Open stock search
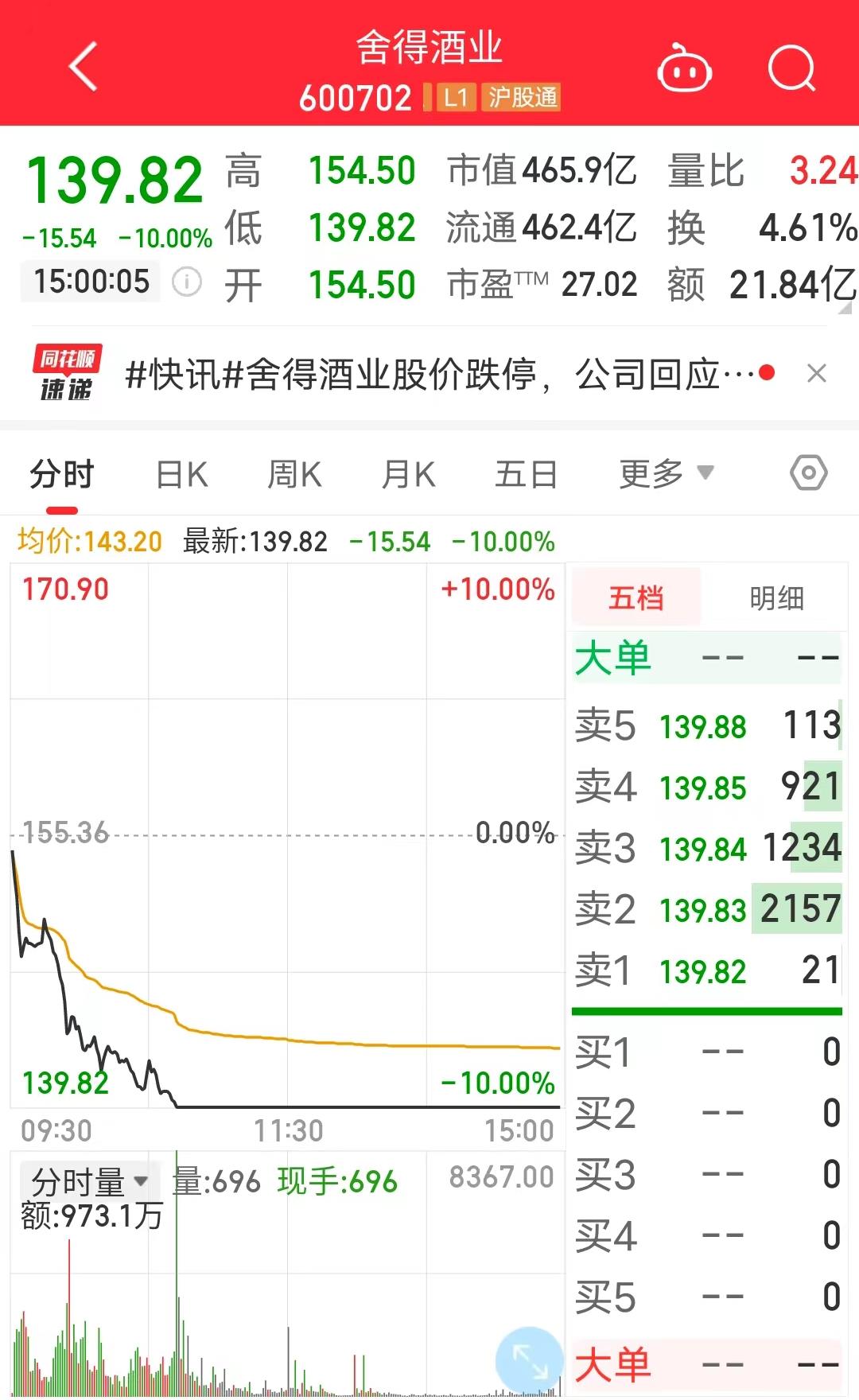The width and height of the screenshot is (859, 1400). coord(792,68)
